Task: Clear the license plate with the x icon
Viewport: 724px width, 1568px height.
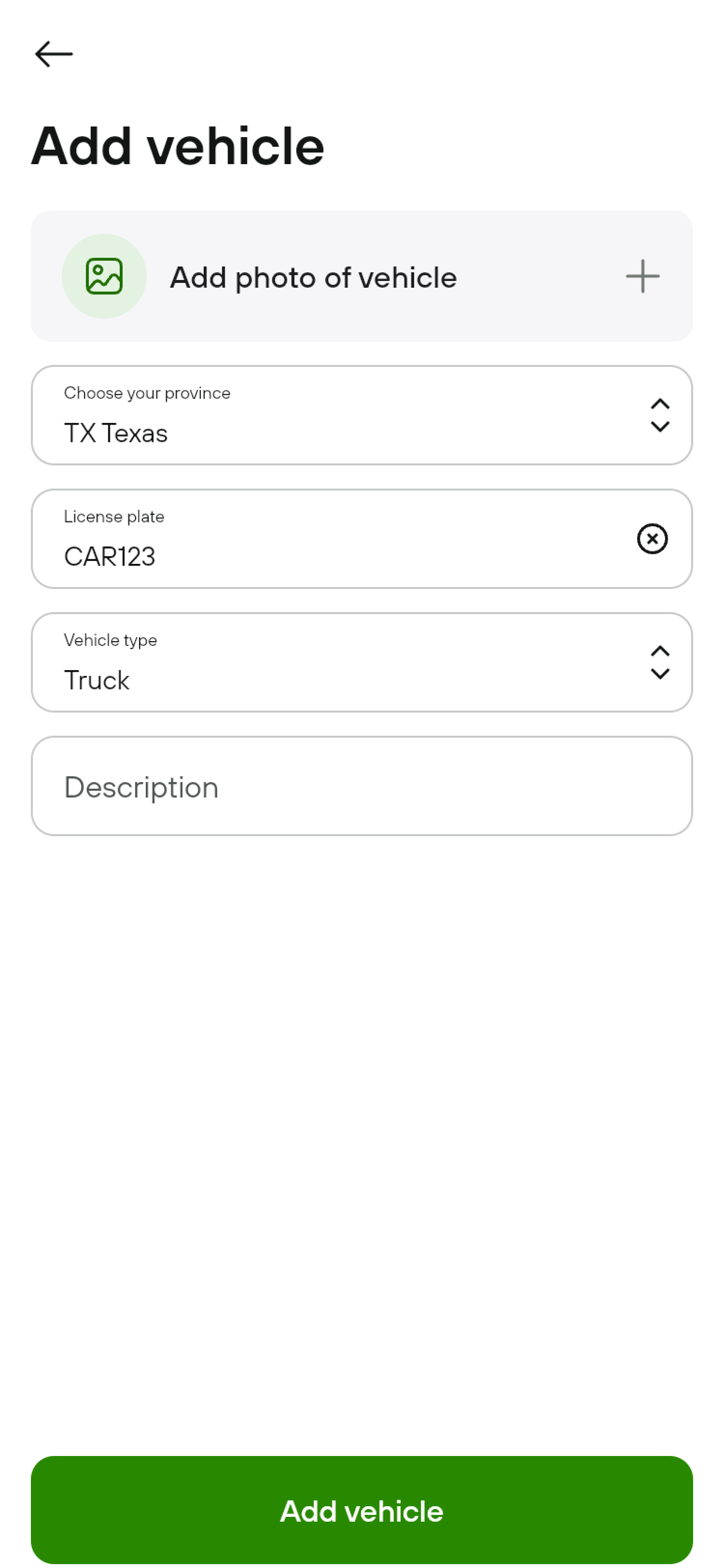Action: click(652, 539)
